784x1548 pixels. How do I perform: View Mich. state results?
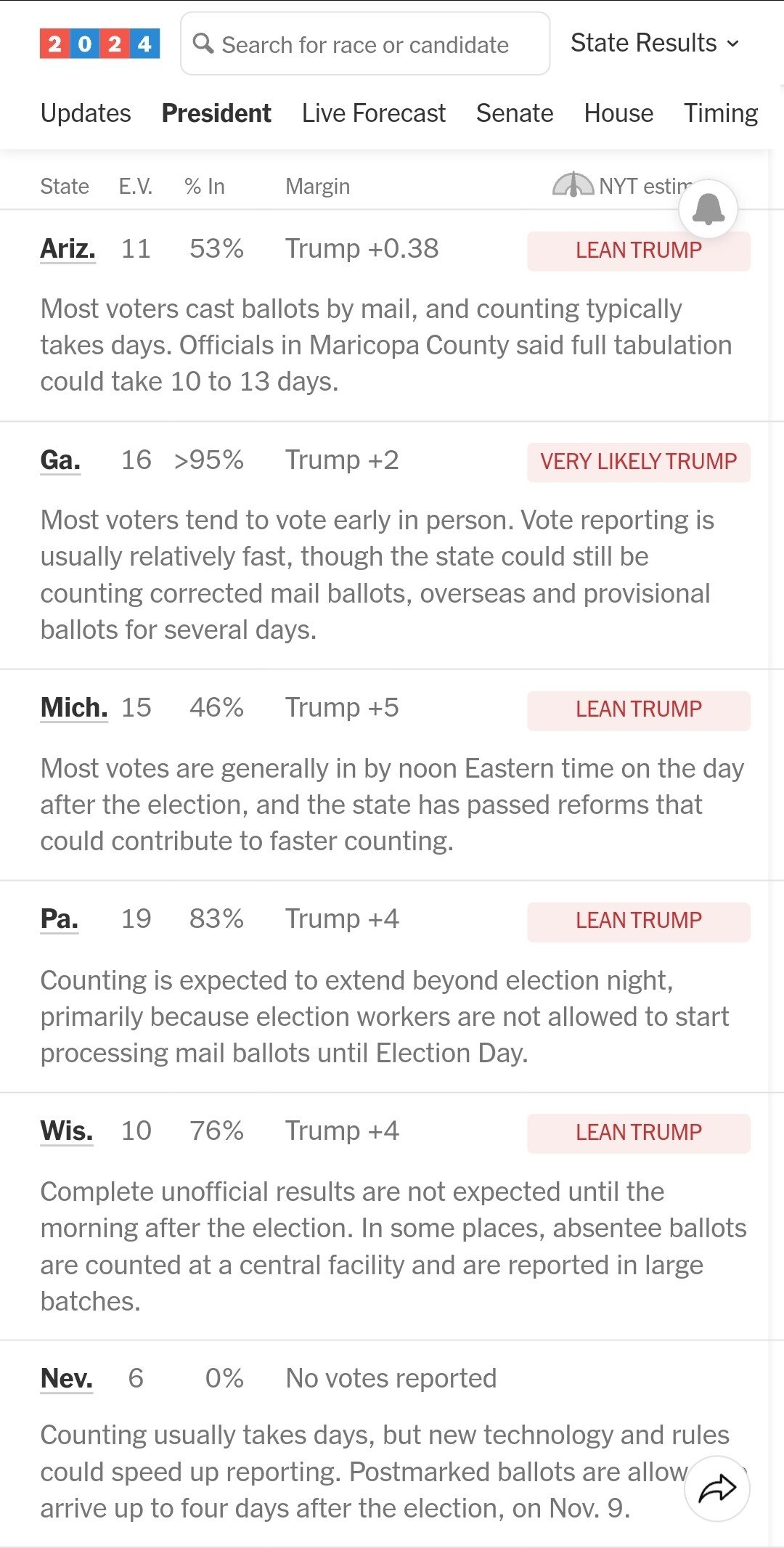pyautogui.click(x=74, y=708)
